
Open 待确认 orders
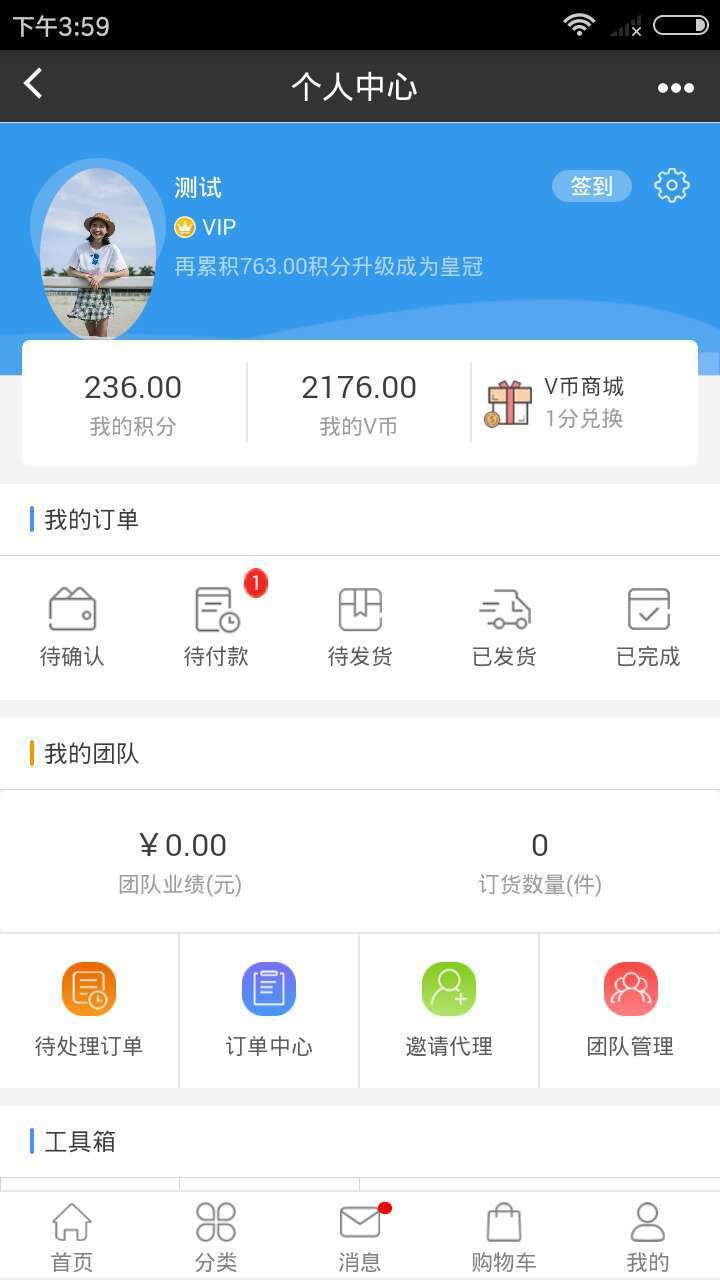coord(72,627)
